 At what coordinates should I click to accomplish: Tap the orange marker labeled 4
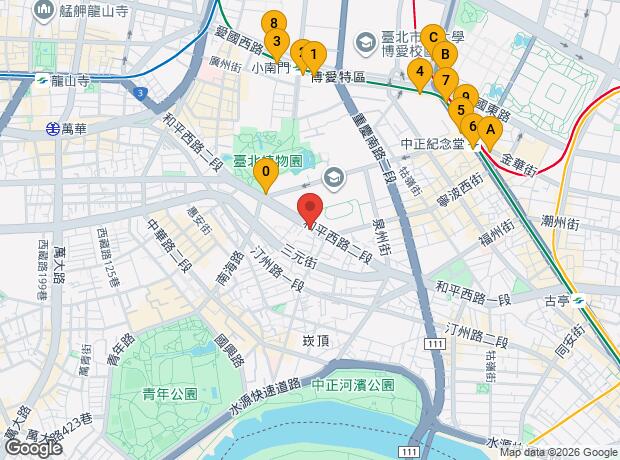click(420, 76)
